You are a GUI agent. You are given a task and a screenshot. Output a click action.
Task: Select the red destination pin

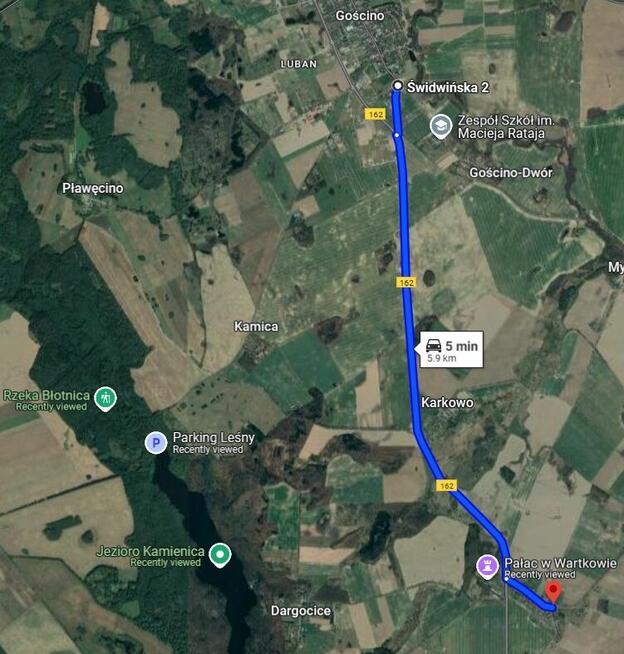[554, 592]
